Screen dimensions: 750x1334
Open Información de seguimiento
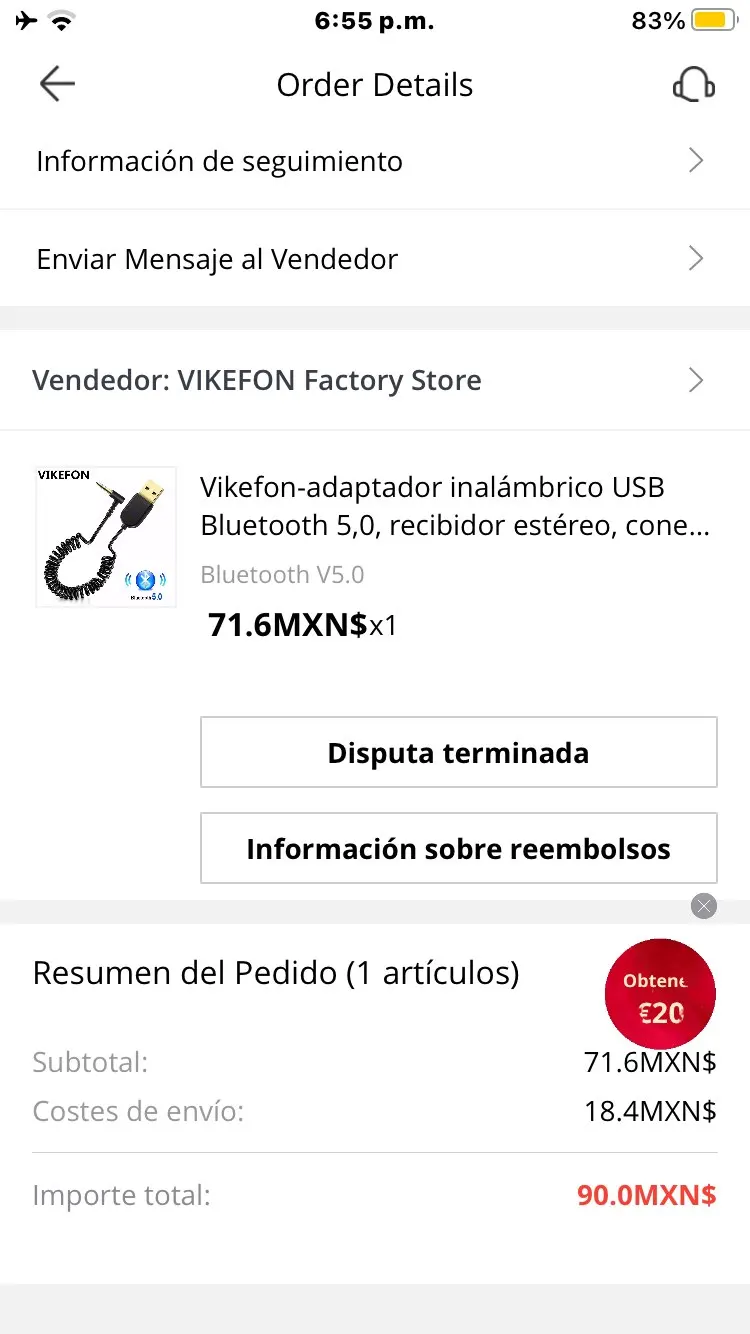[374, 161]
